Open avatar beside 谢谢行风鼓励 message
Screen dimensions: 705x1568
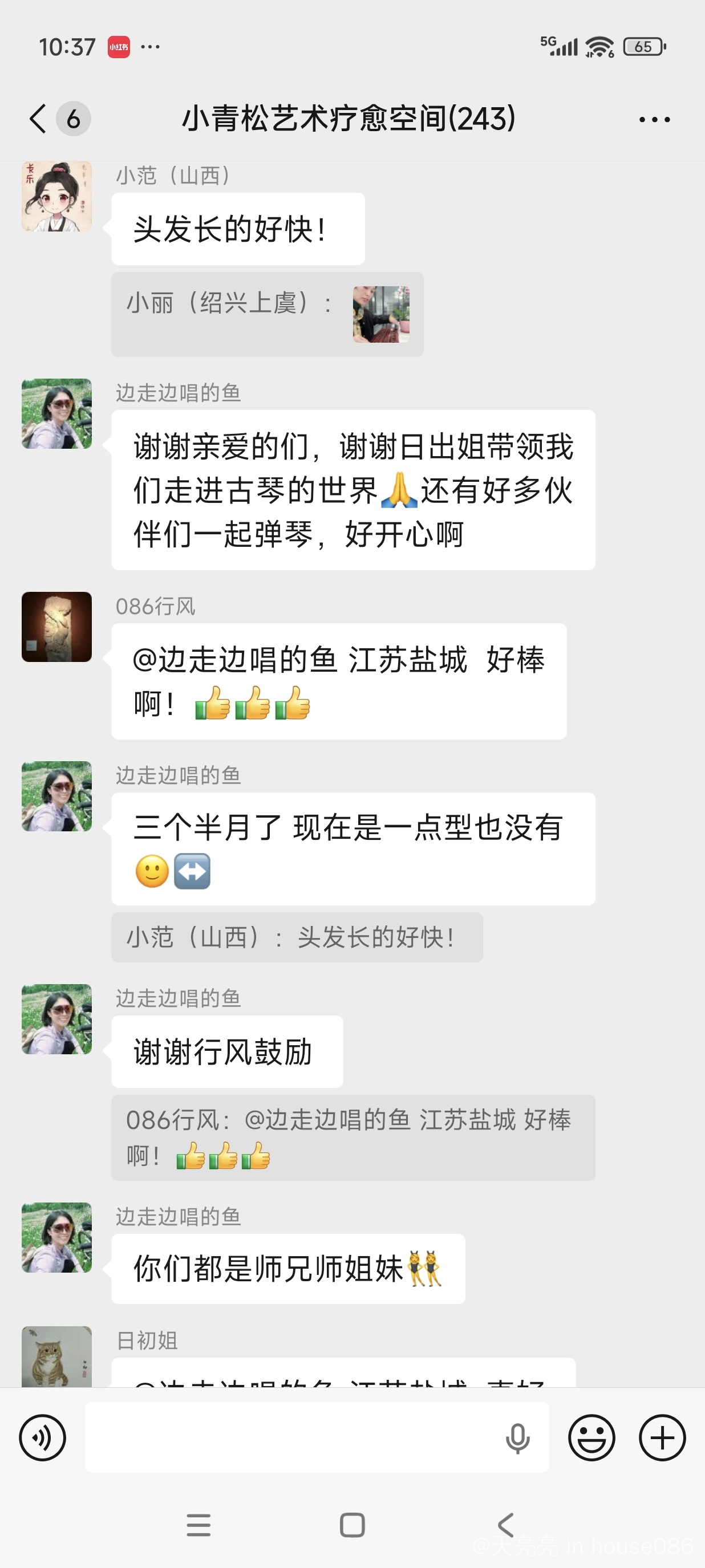click(x=56, y=1019)
